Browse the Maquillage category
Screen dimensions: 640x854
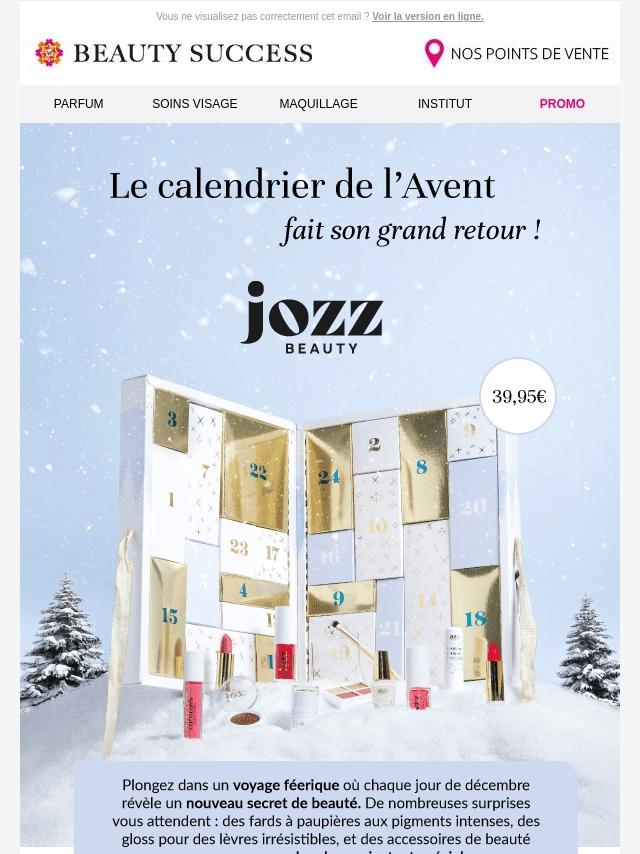click(318, 104)
